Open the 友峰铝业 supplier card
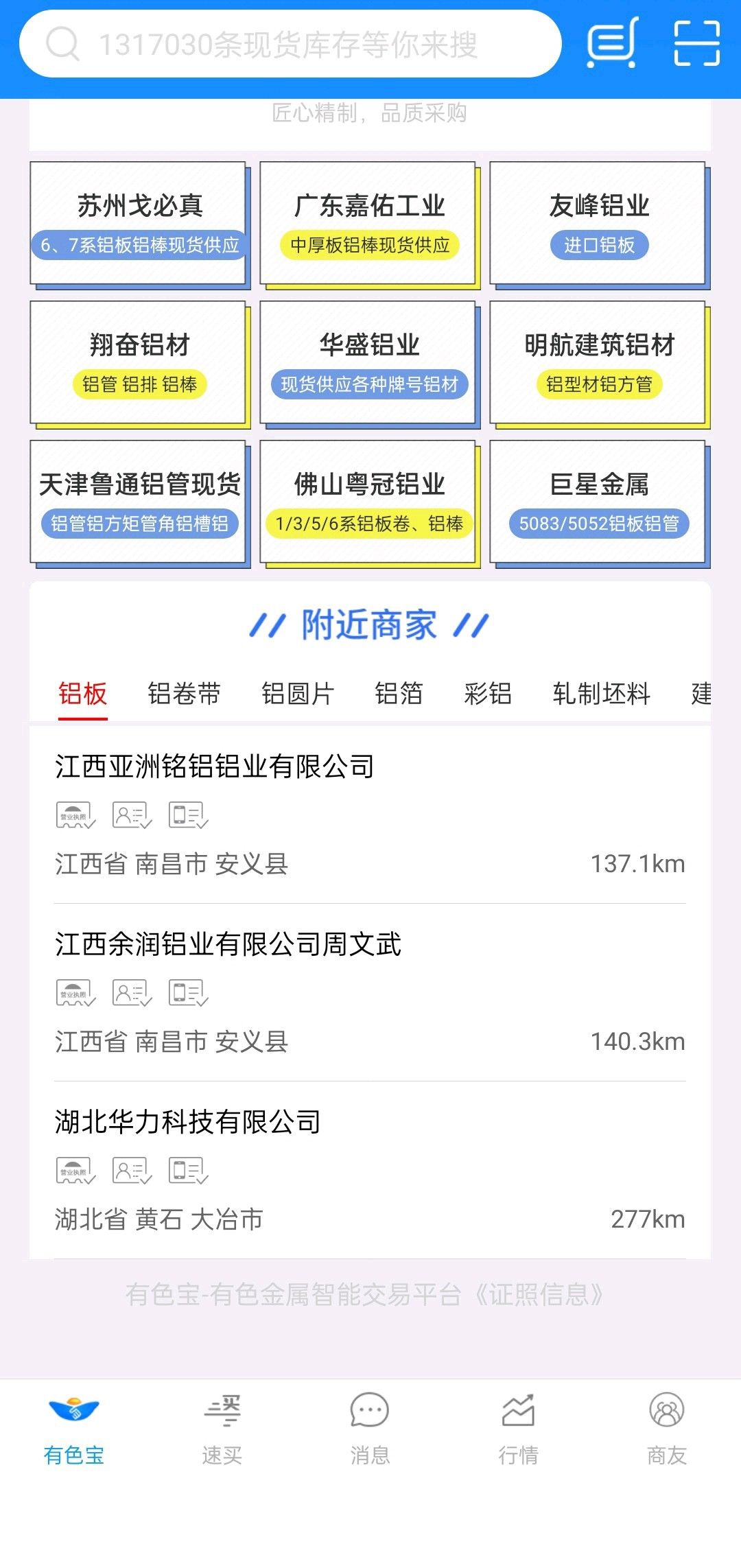 pyautogui.click(x=600, y=225)
